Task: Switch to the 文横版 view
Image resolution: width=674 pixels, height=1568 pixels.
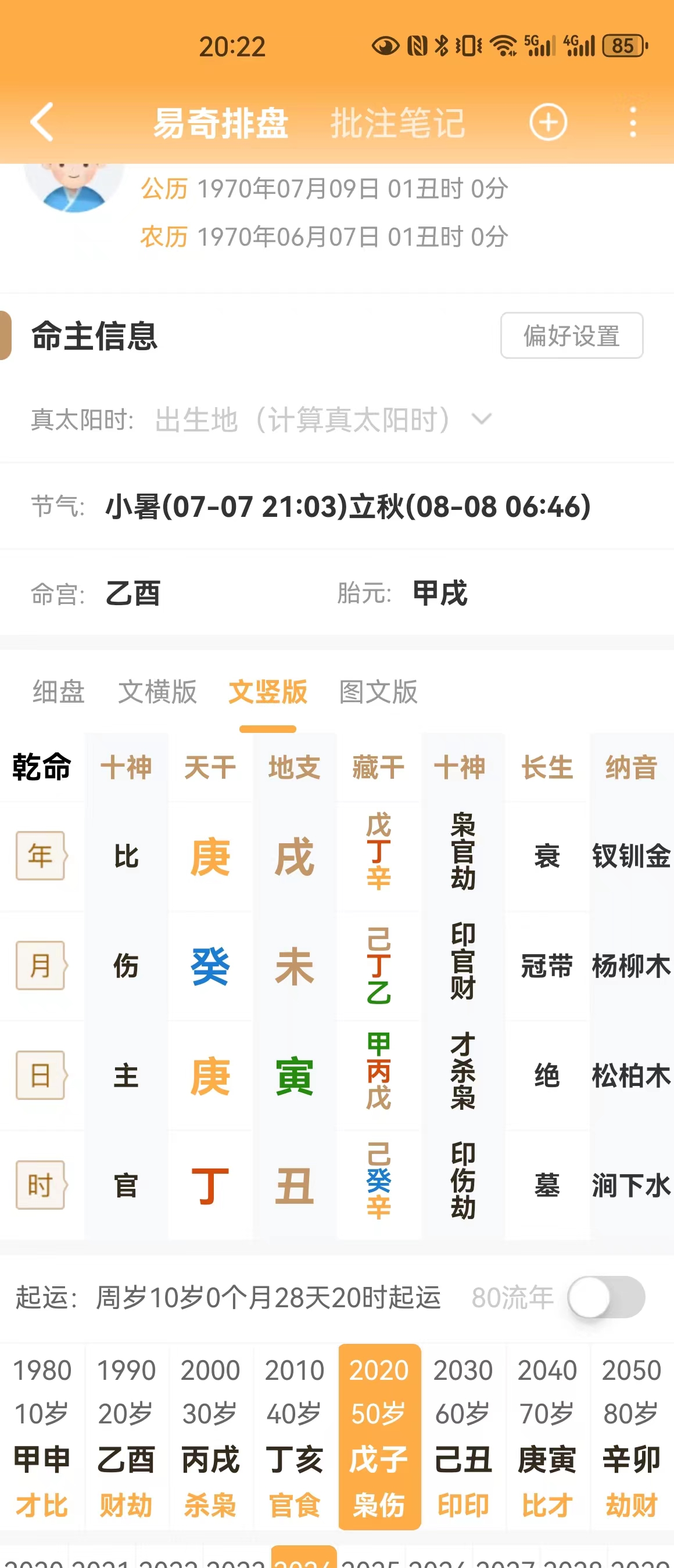Action: [x=157, y=692]
